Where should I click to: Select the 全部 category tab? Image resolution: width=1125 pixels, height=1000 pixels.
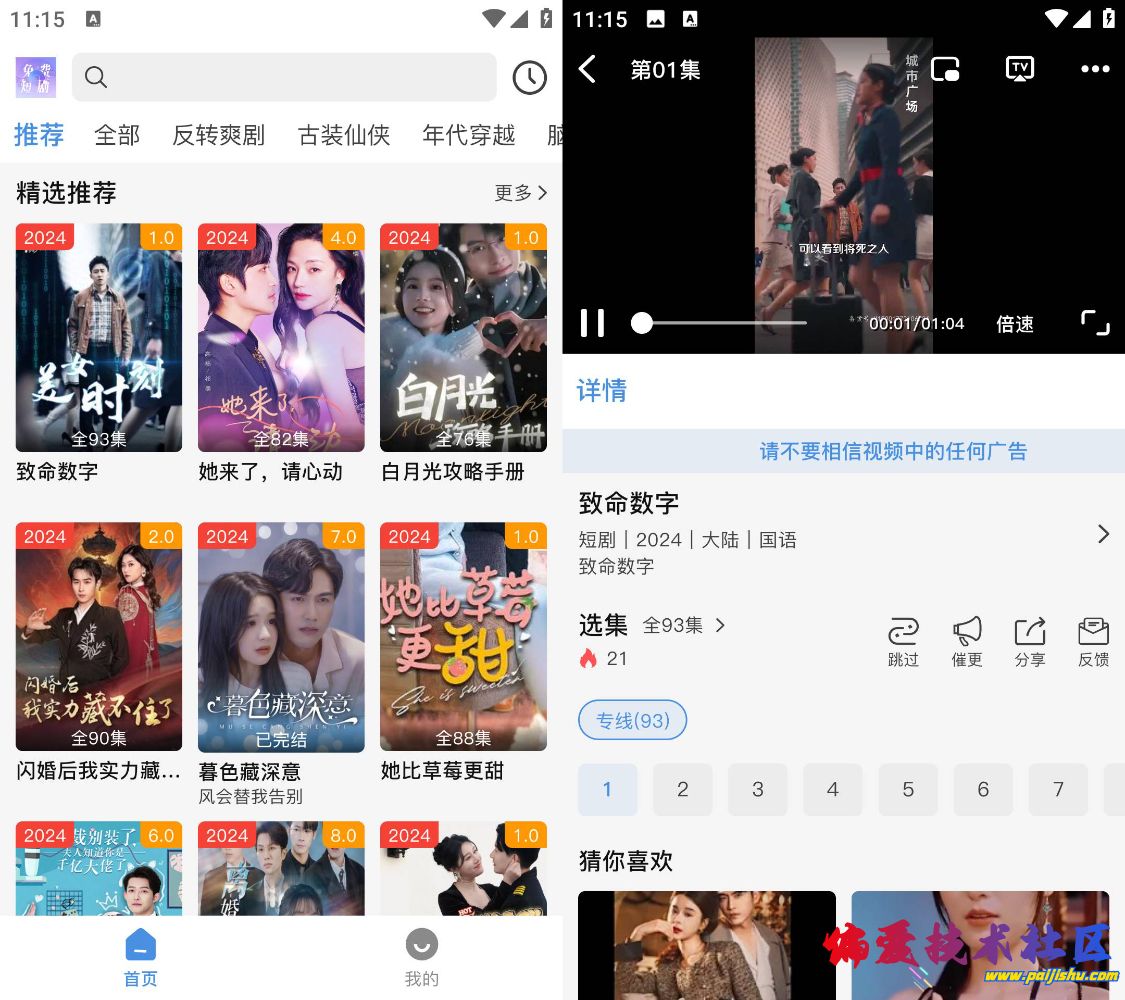pos(117,135)
